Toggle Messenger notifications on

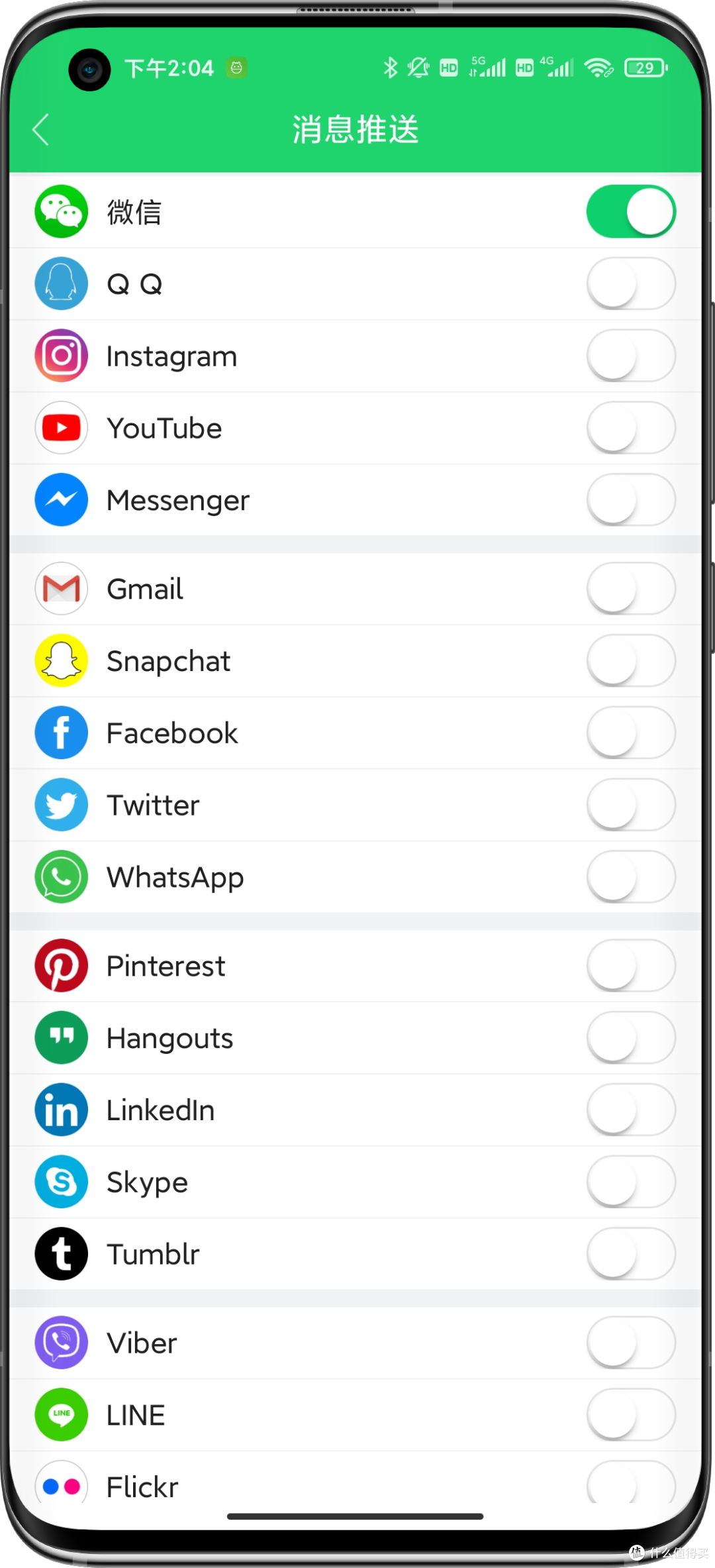pos(630,500)
